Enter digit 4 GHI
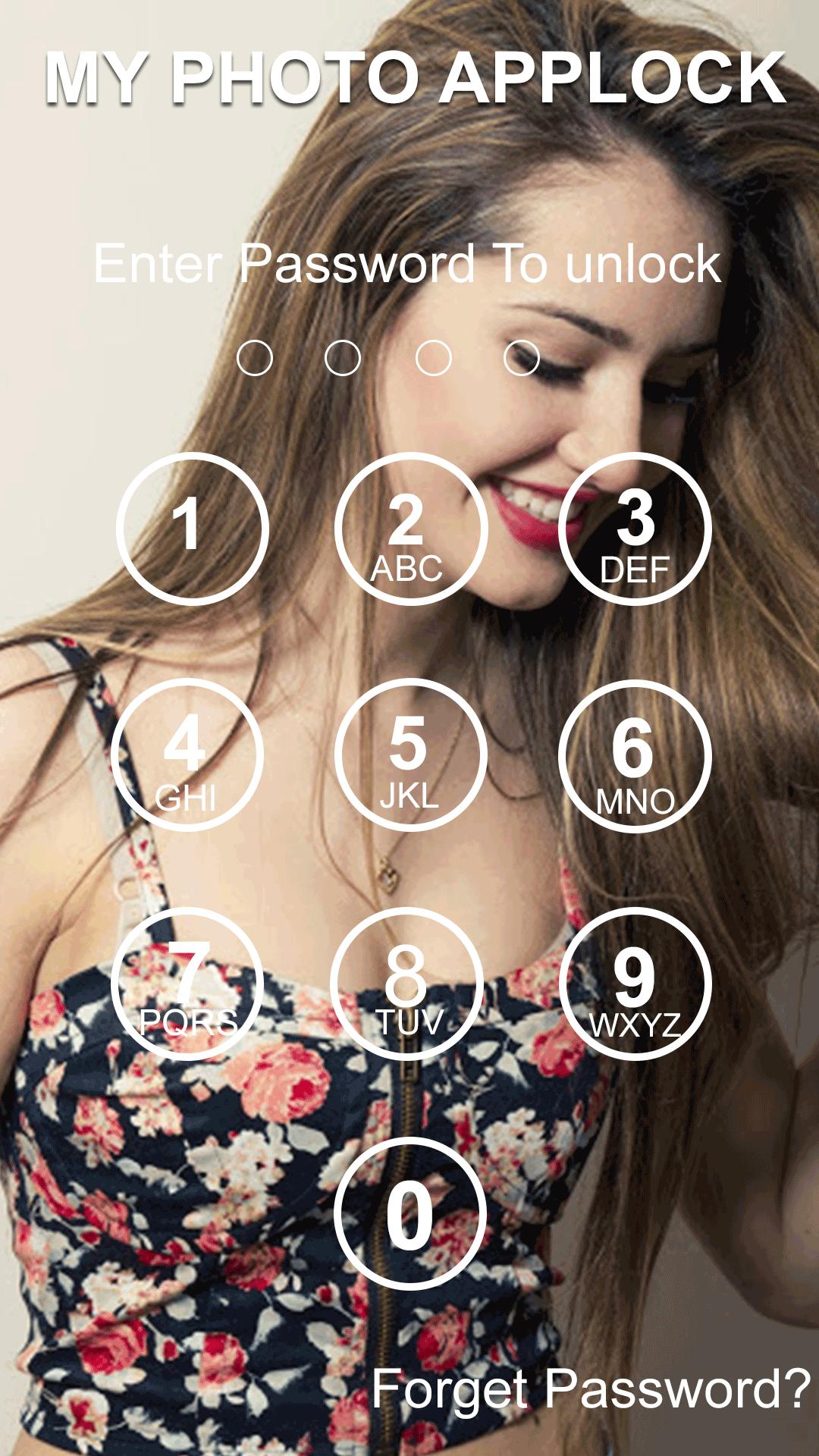Image resolution: width=819 pixels, height=1456 pixels. 187,755
